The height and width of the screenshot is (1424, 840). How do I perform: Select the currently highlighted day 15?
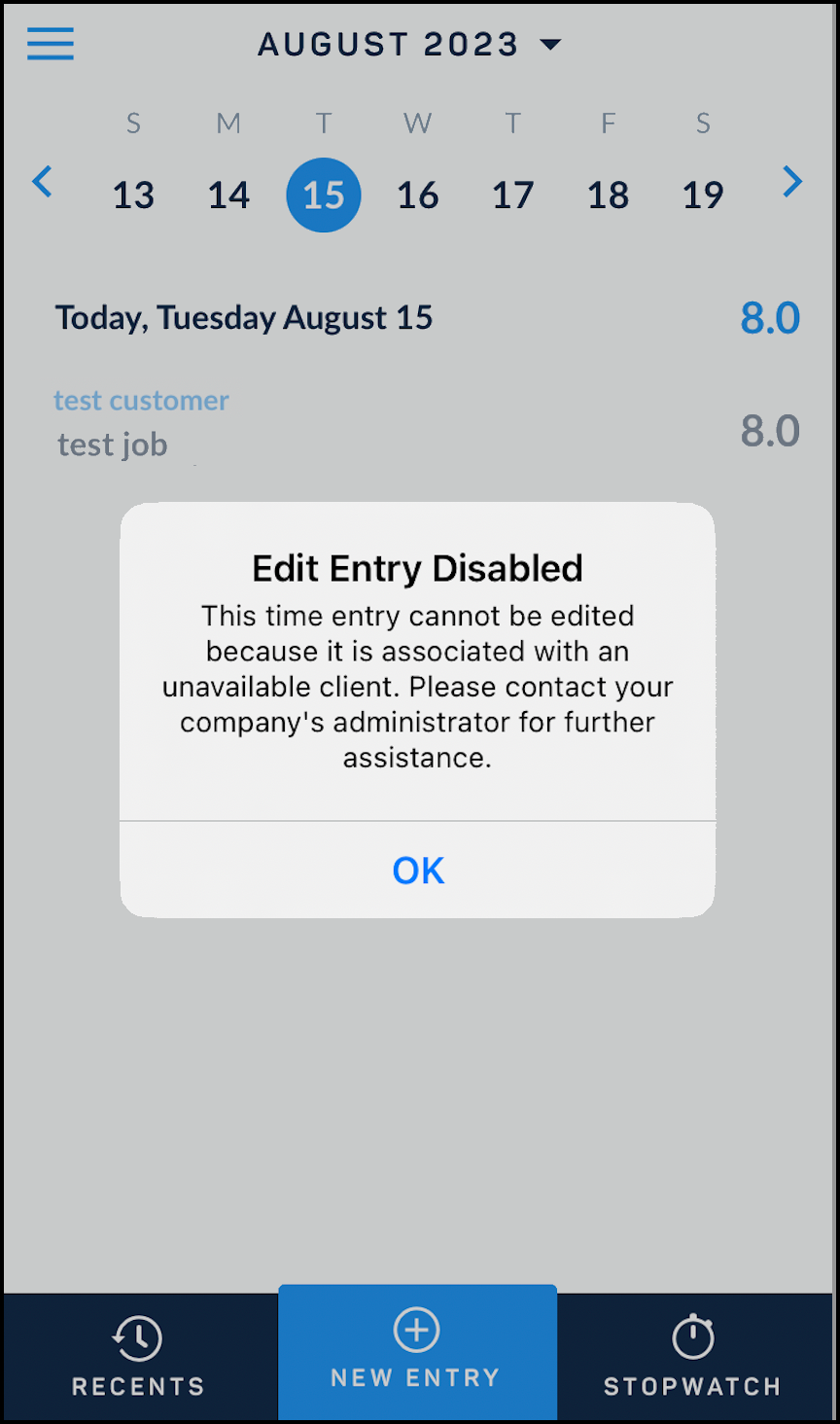(324, 195)
